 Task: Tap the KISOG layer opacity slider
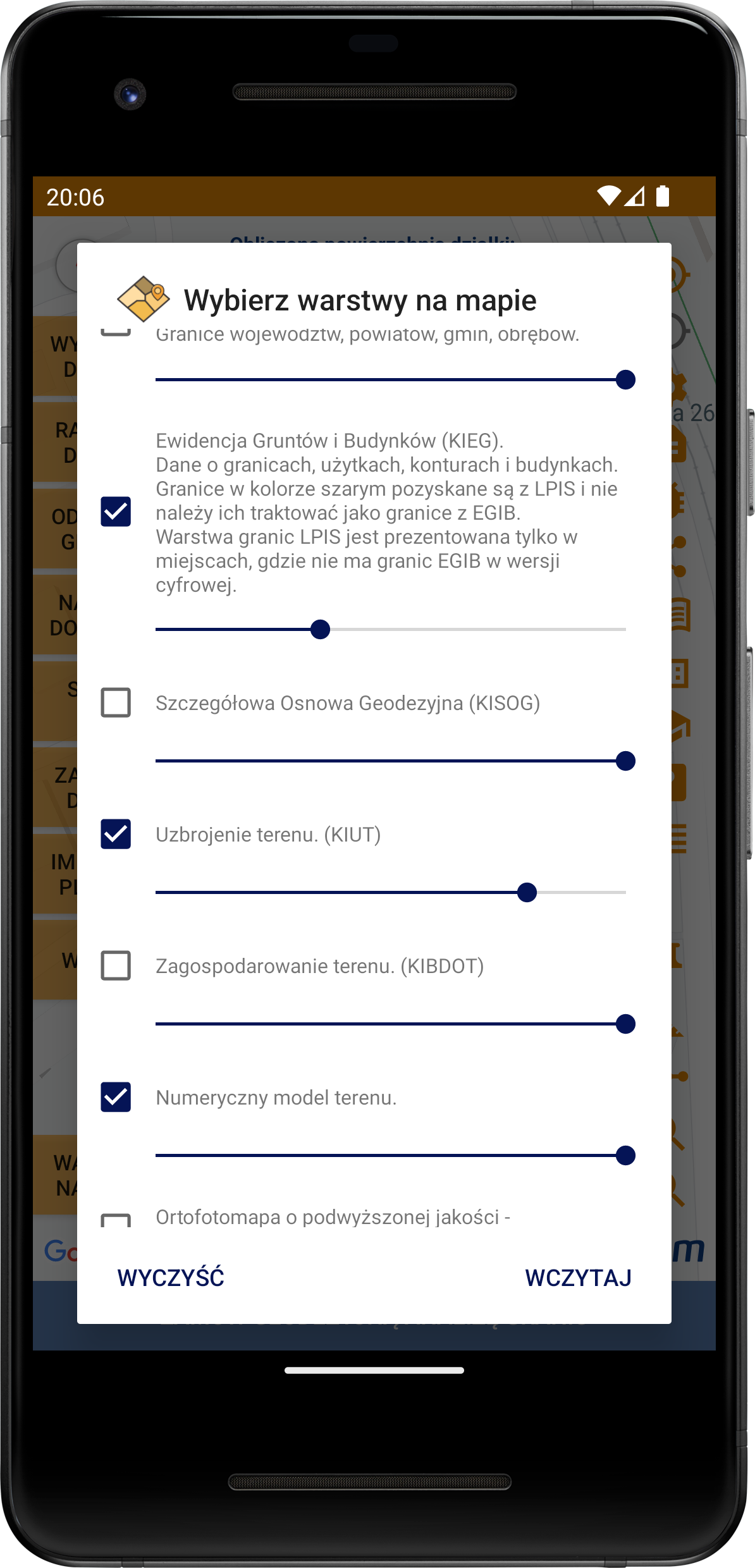point(391,761)
